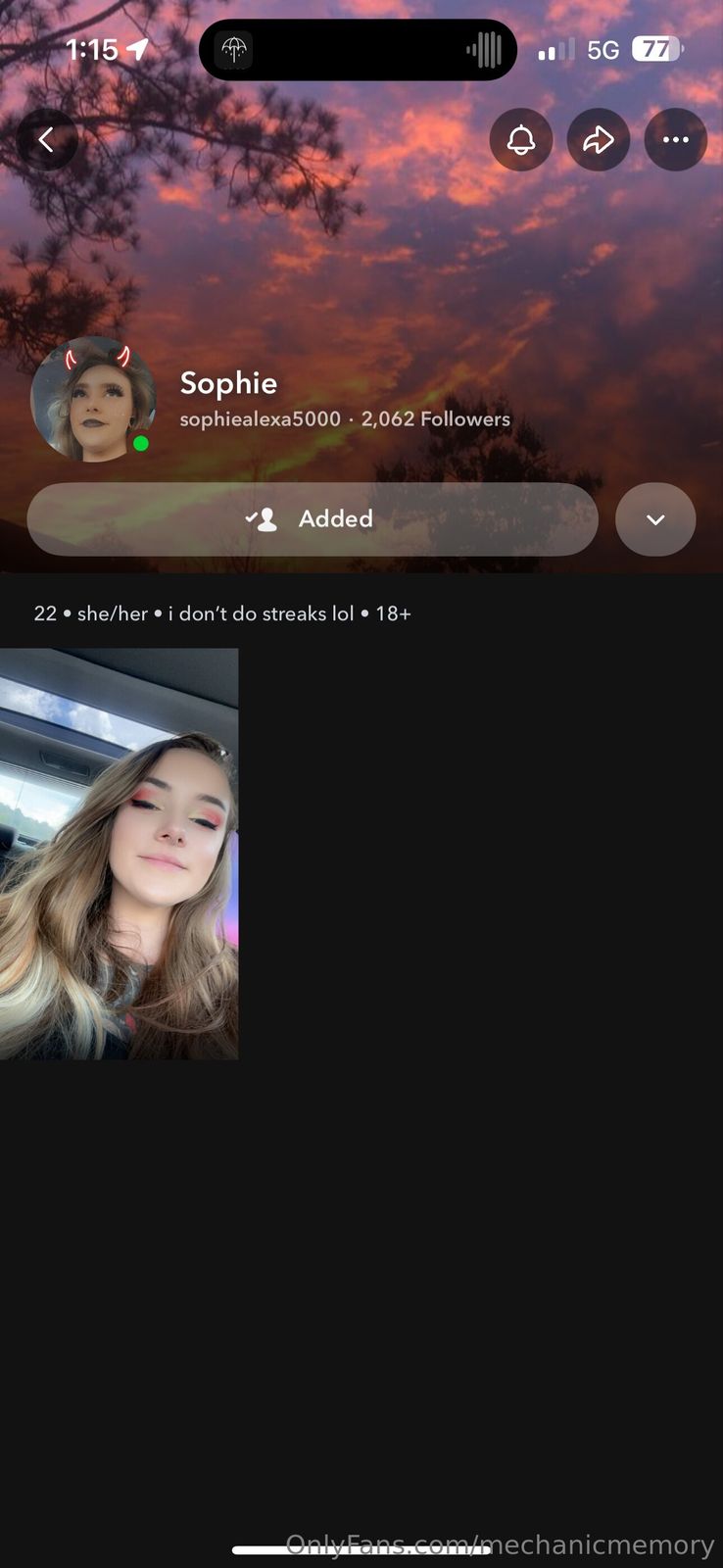Expand the chevron next to Added
This screenshot has width=723, height=1568.
655,519
